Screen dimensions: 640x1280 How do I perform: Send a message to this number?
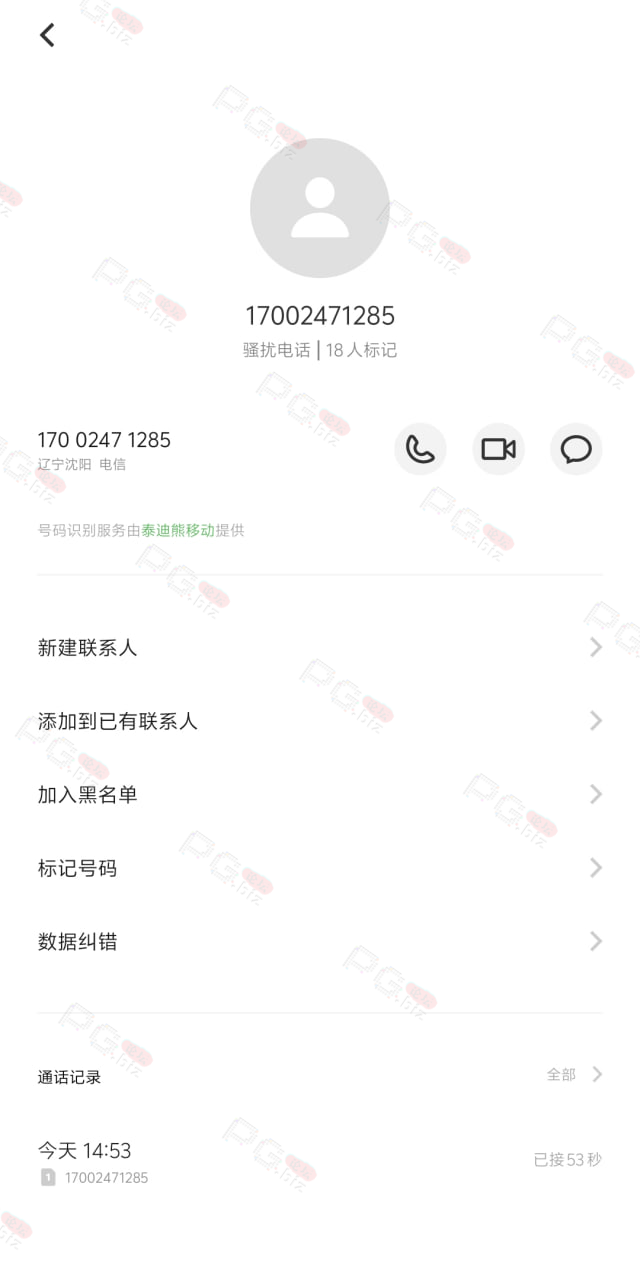[x=576, y=449]
